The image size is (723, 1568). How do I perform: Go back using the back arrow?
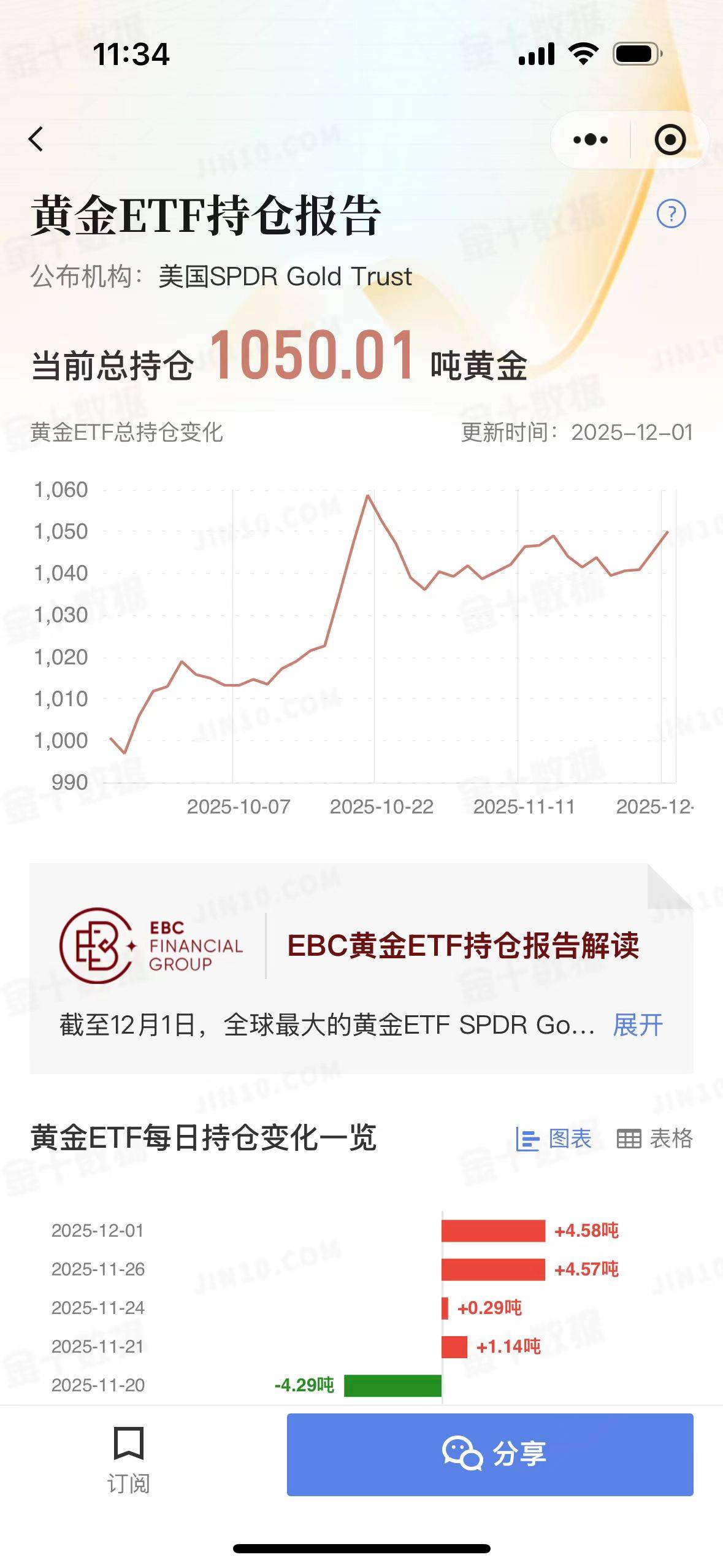[37, 139]
